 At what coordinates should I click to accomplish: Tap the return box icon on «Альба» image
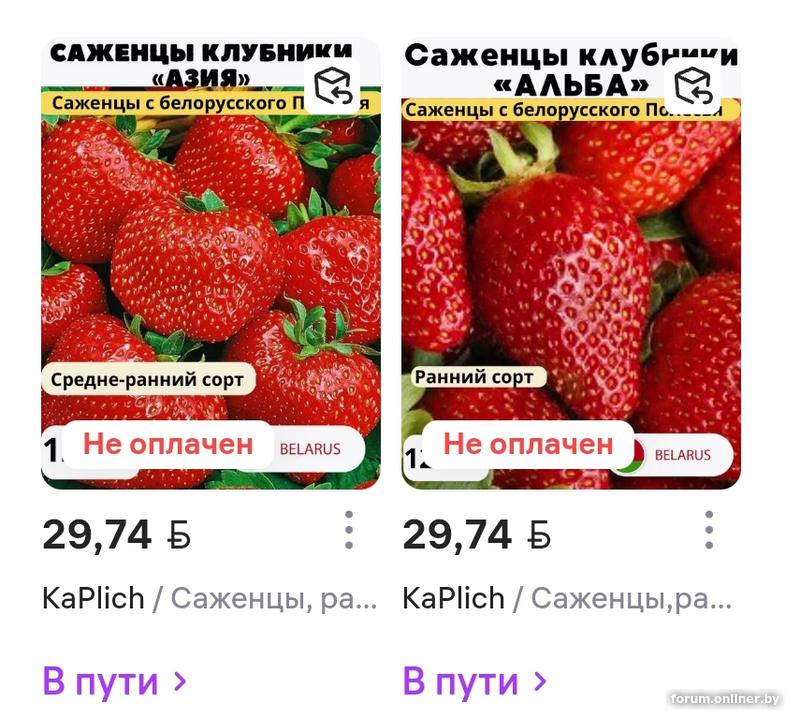[695, 86]
